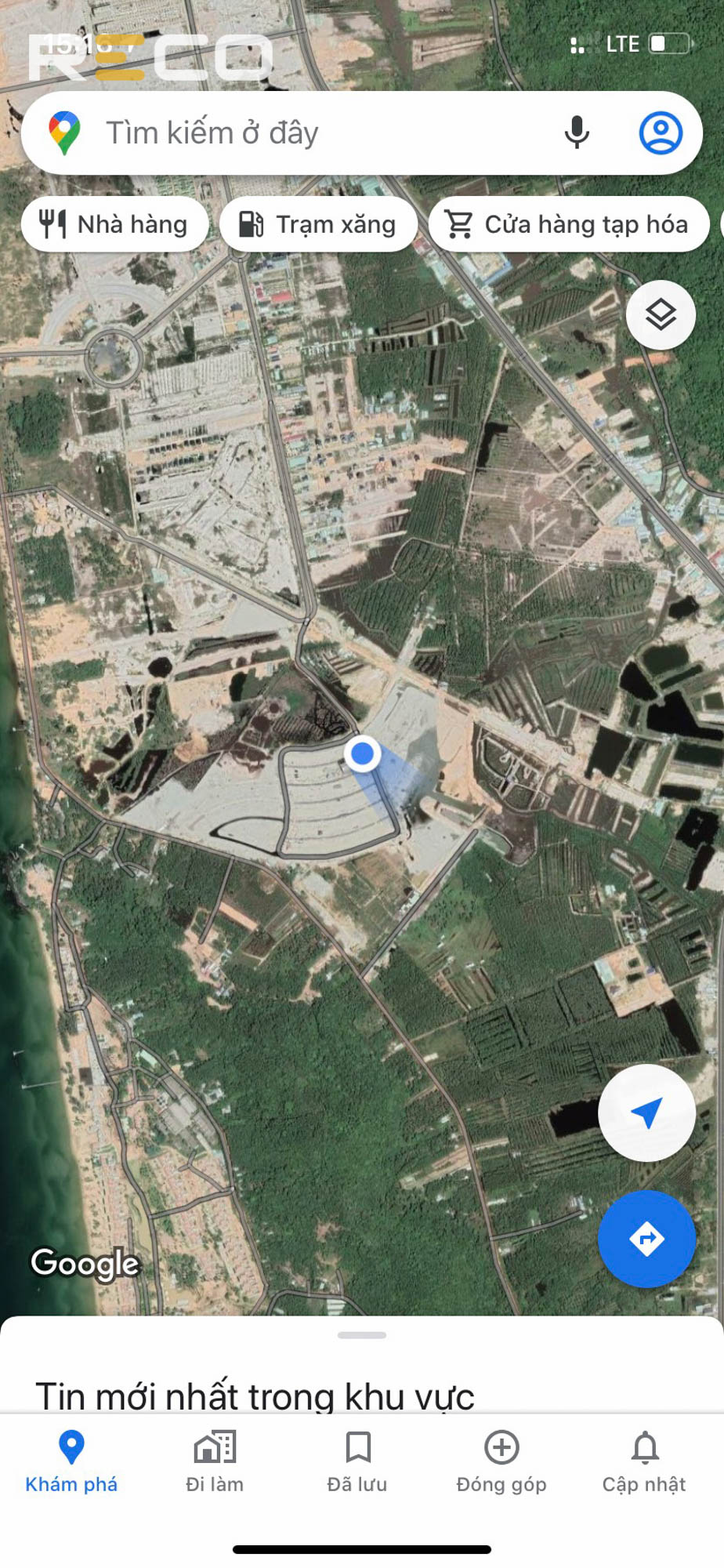Open directions with the blue arrow button

[x=646, y=1239]
